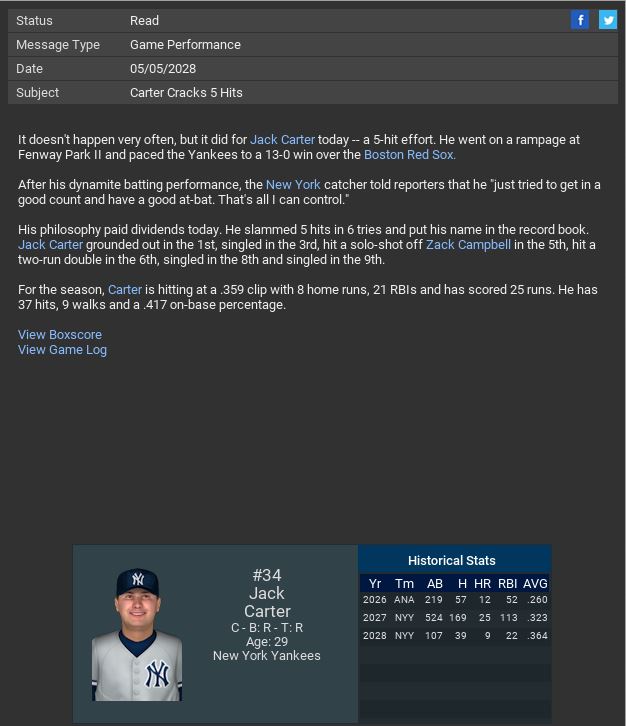Follow the New York team link
This screenshot has height=726, width=626.
[293, 185]
